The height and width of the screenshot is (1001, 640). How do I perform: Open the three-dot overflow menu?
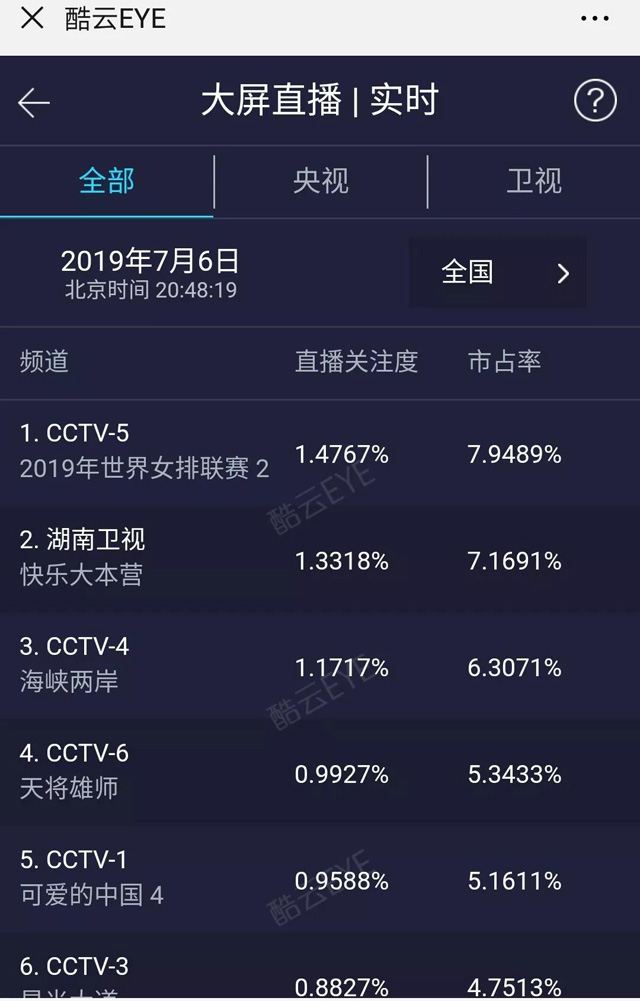click(594, 19)
